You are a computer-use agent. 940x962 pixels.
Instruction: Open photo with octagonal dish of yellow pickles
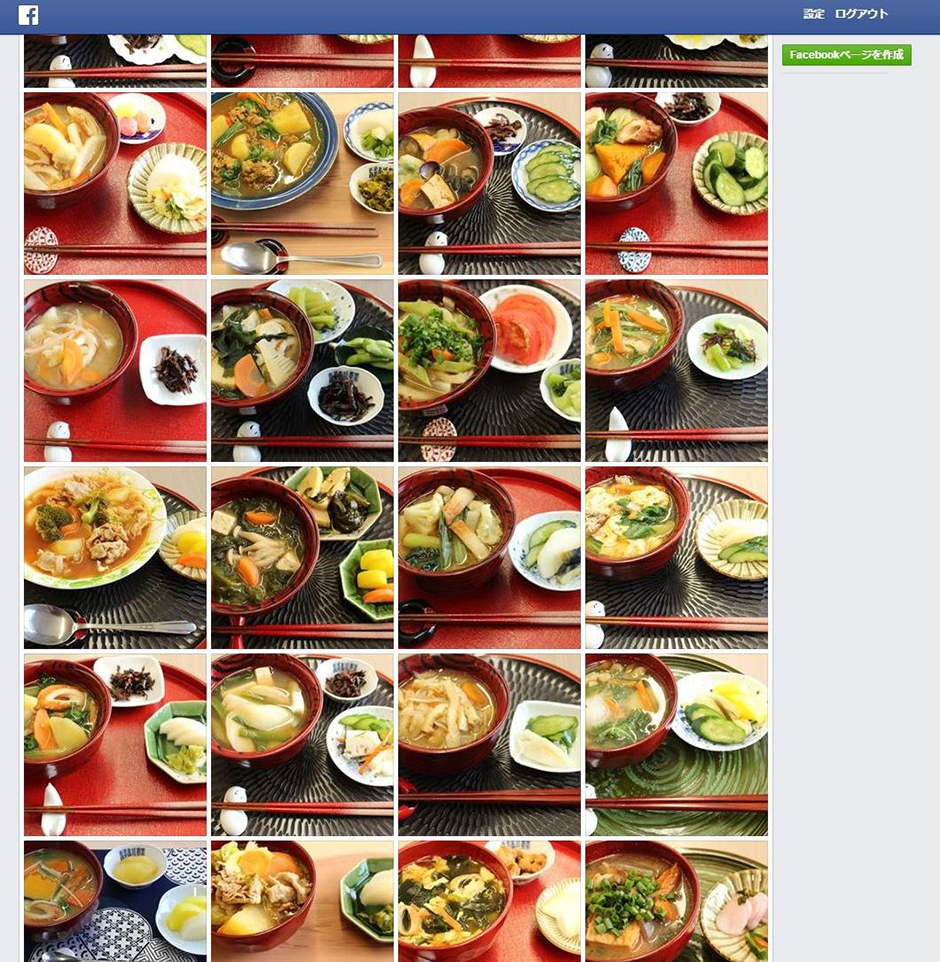coord(302,557)
